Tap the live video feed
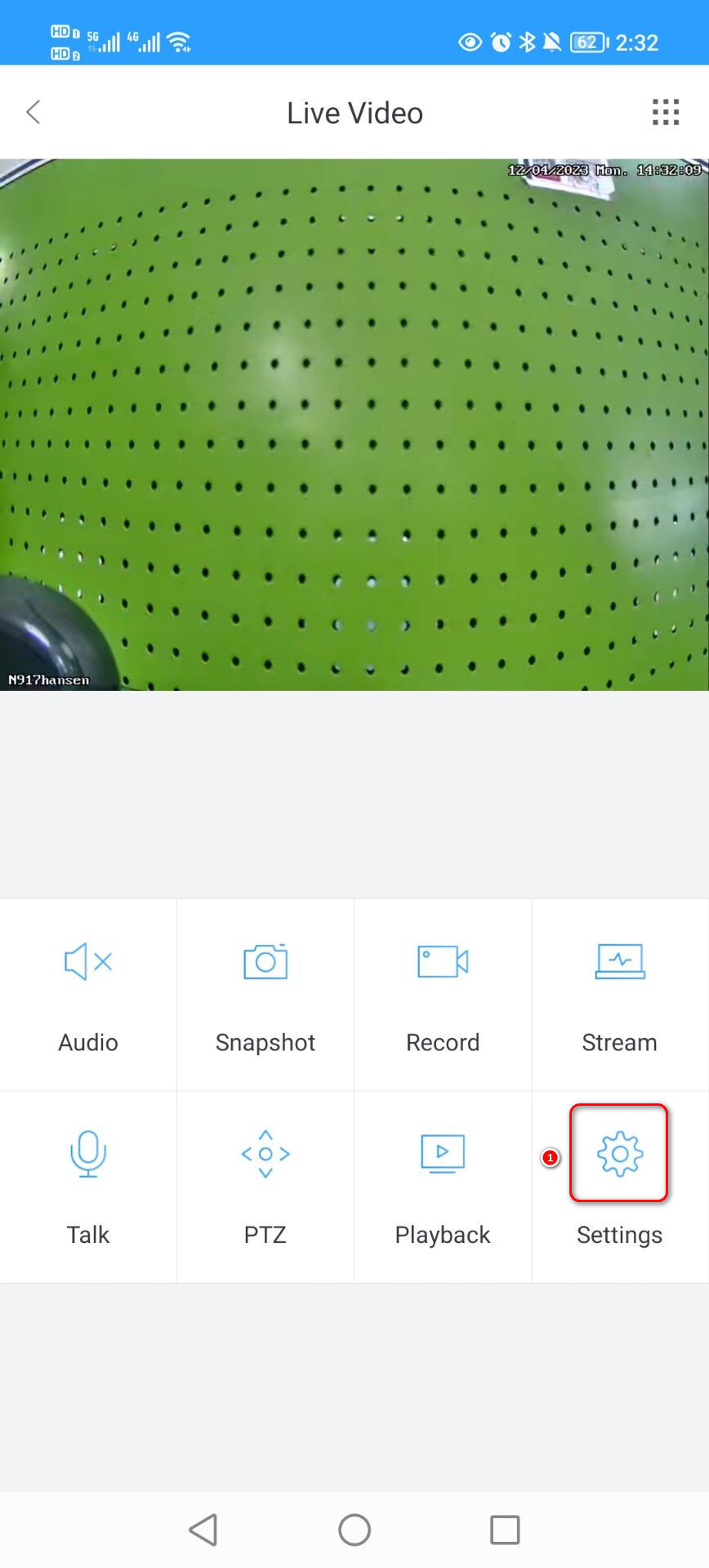Image resolution: width=709 pixels, height=1568 pixels. tap(354, 425)
